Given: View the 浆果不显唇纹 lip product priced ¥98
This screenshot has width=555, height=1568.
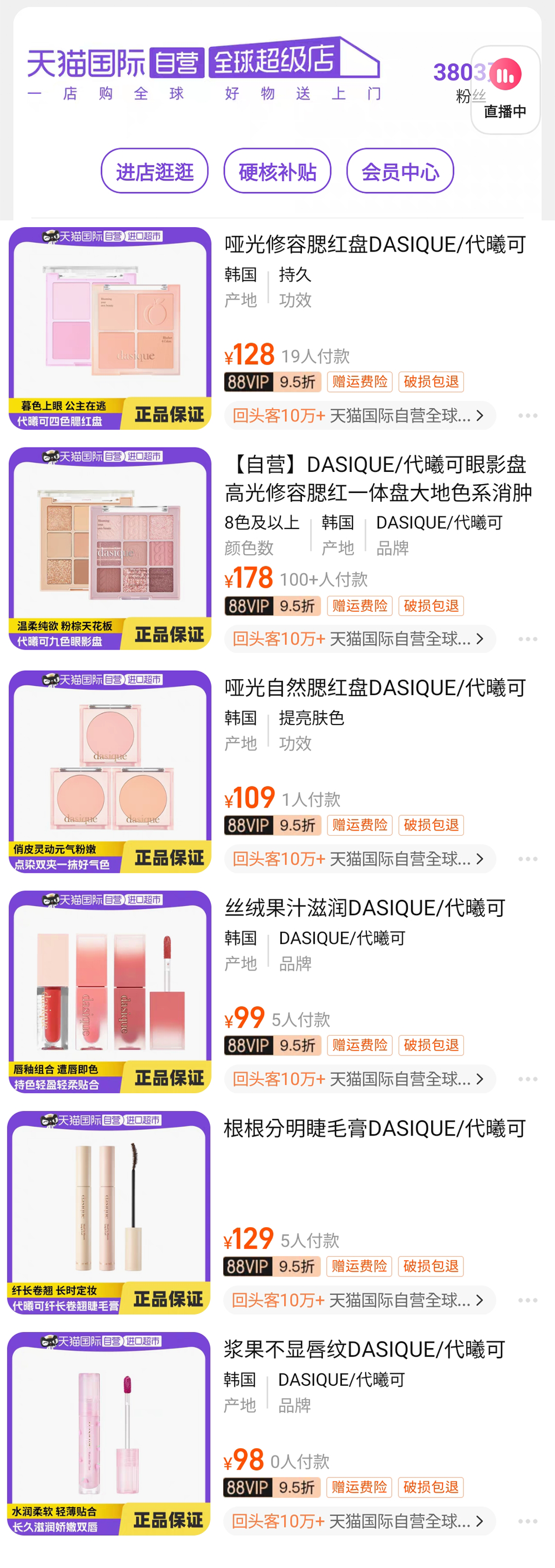Looking at the screenshot, I should 365,1349.
